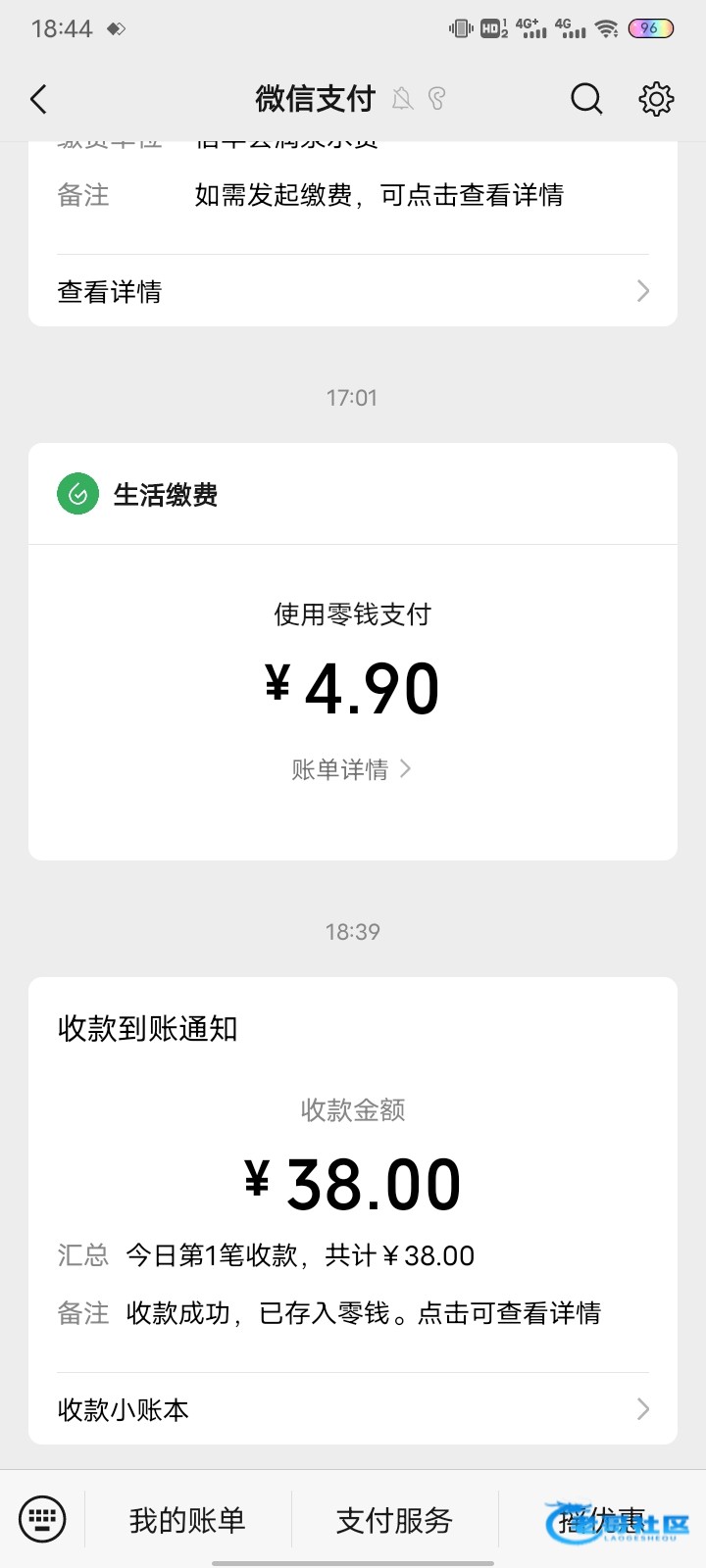The image size is (706, 1568).
Task: Open search in 微信支付
Action: point(586,99)
